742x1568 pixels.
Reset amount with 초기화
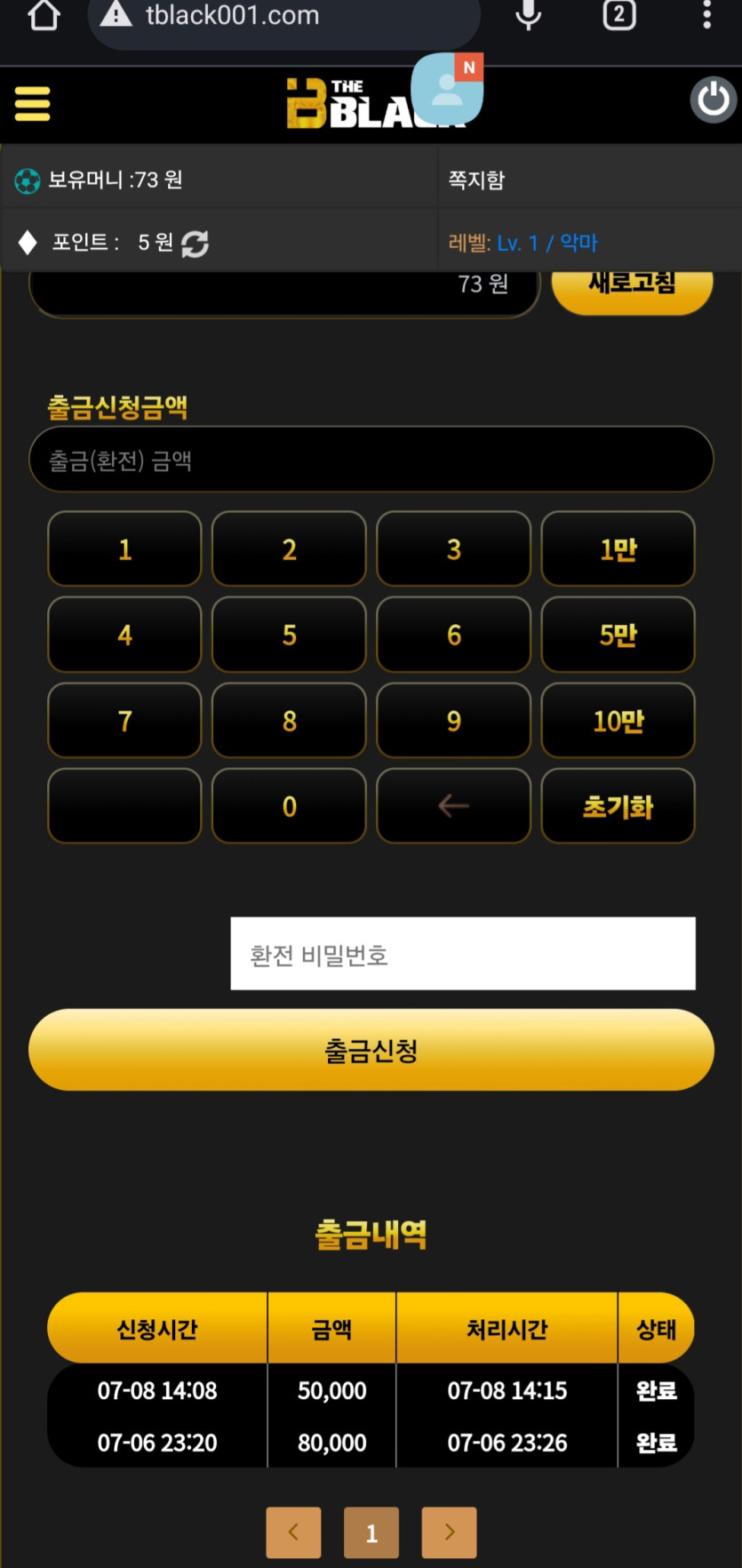[618, 806]
